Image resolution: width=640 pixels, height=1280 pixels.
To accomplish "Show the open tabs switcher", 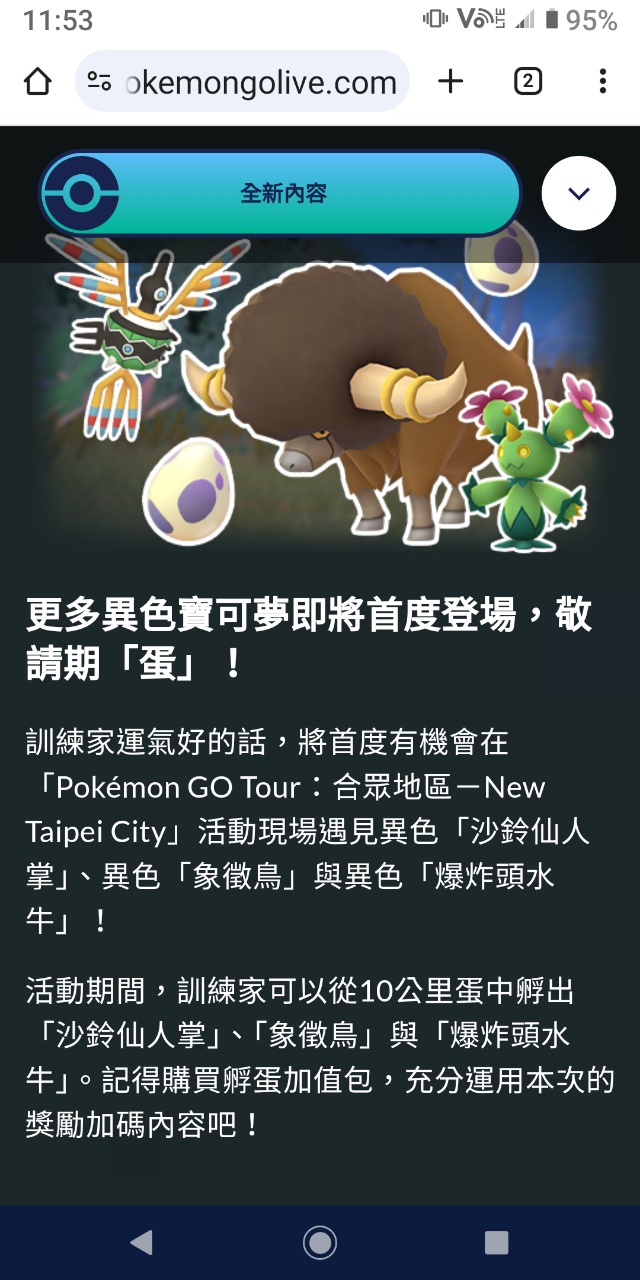I will pos(527,81).
